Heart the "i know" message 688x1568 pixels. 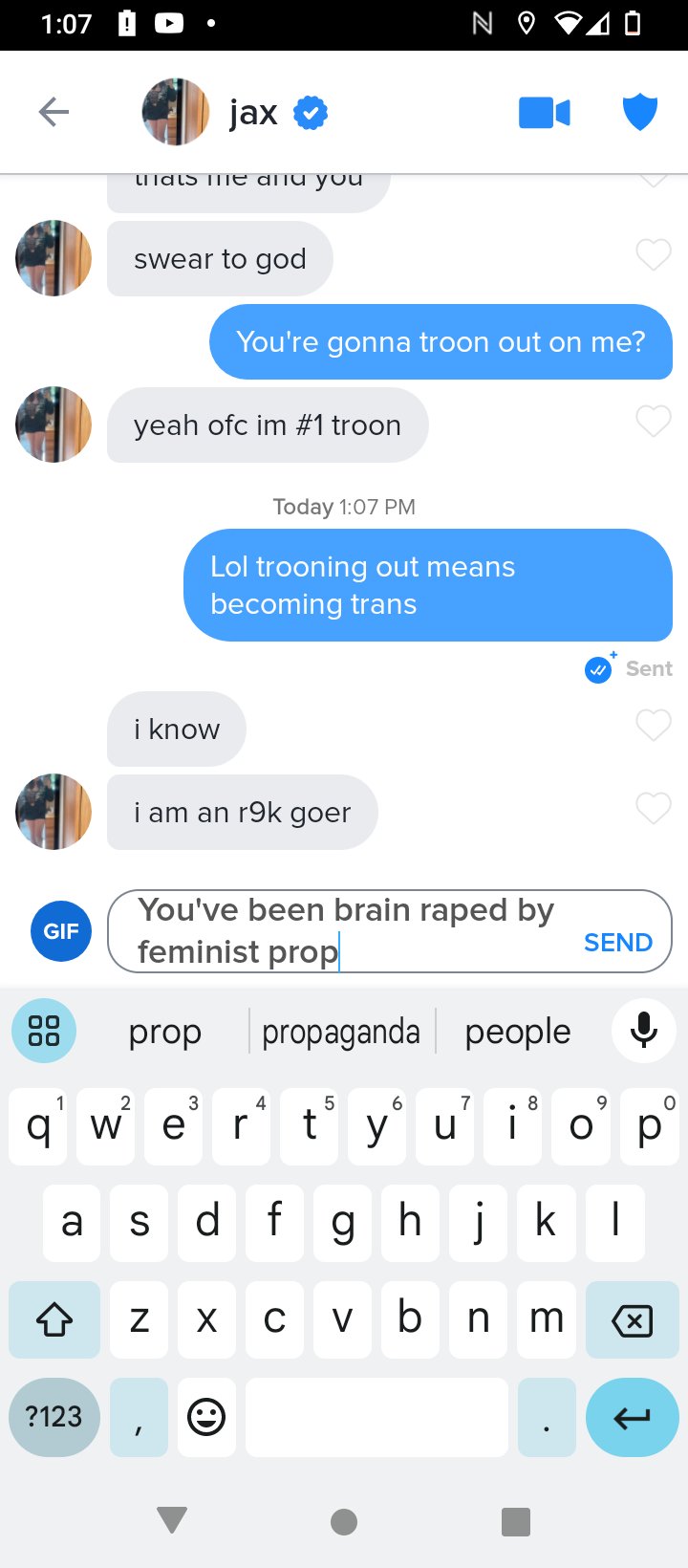pyautogui.click(x=654, y=726)
